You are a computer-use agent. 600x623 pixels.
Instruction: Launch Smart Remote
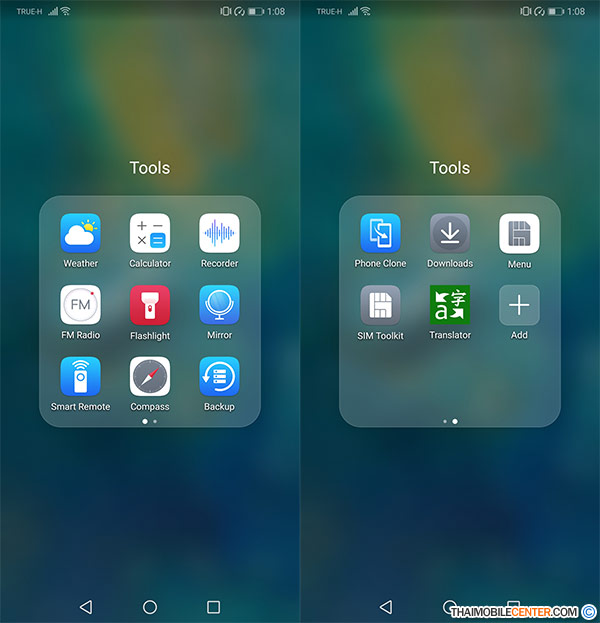tap(80, 377)
